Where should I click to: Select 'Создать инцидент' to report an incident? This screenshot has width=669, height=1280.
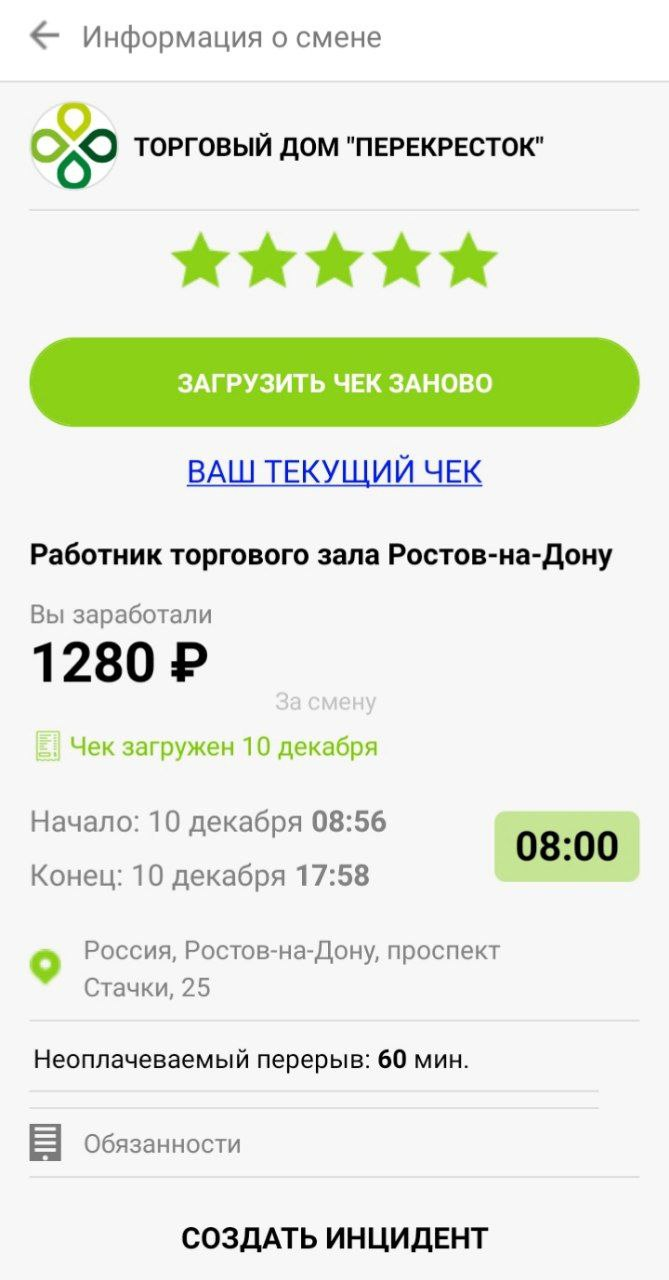pyautogui.click(x=334, y=1238)
